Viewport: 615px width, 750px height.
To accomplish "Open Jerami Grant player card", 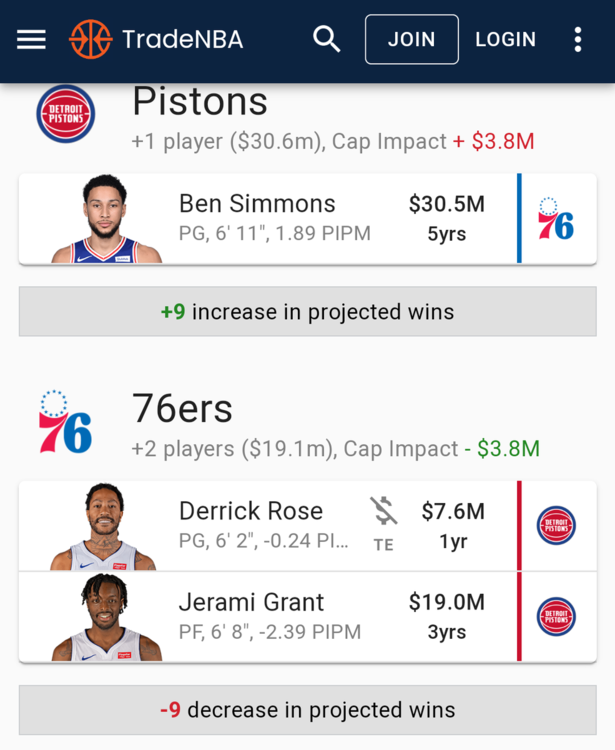I will (x=251, y=616).
